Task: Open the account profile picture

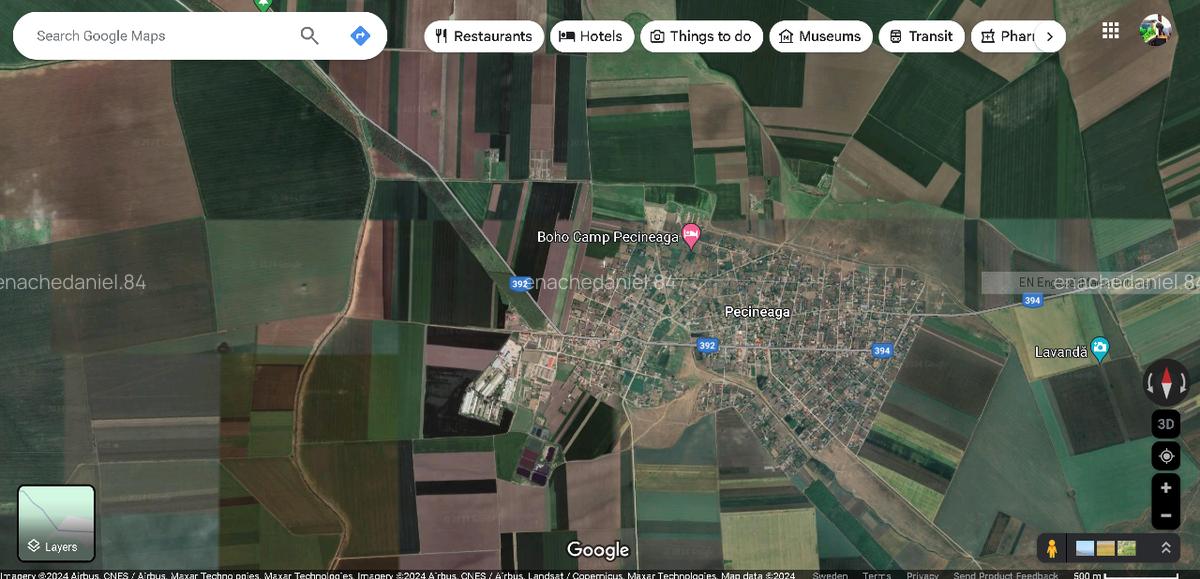Action: (x=1155, y=30)
